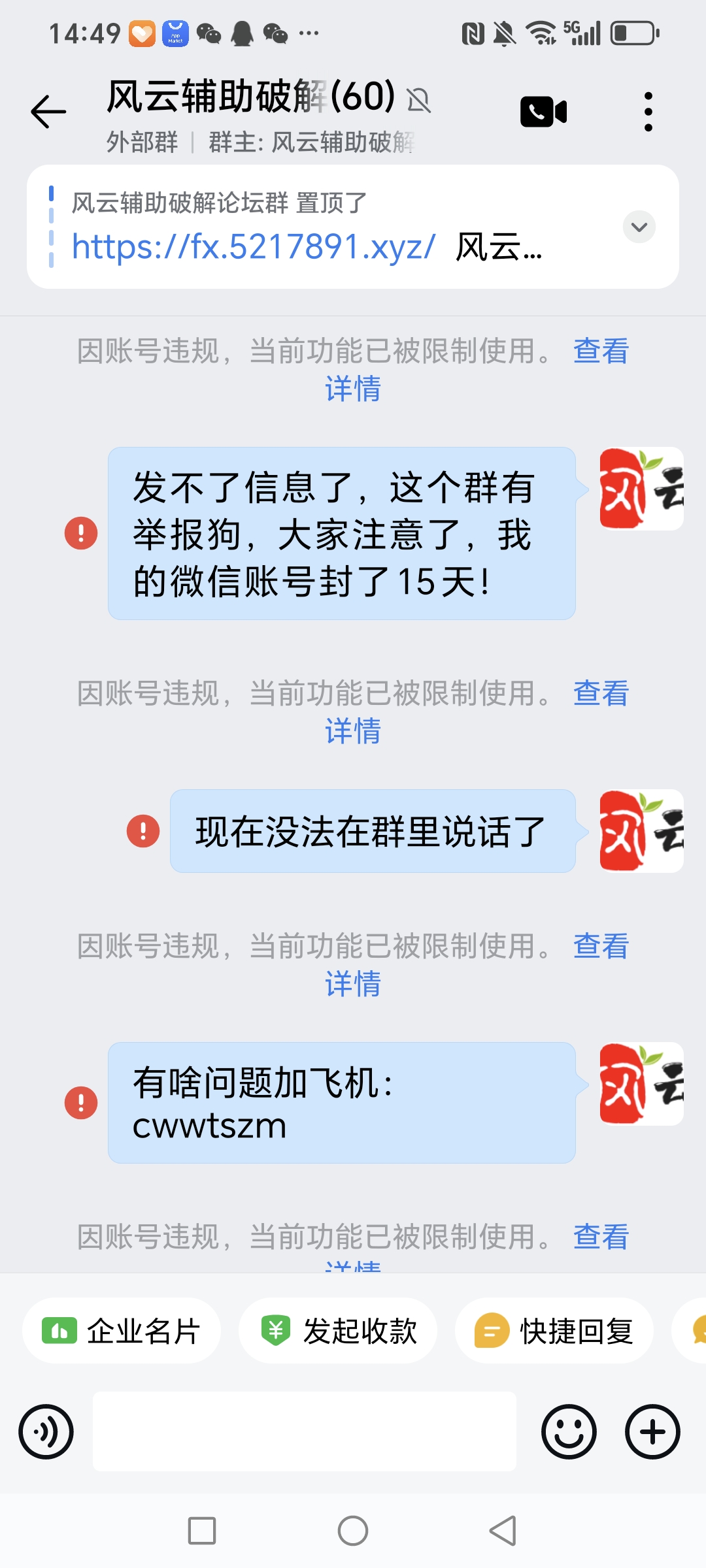Tap the error icon beside 有啥问题加飞机 message
This screenshot has height=1568, width=706.
tap(81, 1103)
